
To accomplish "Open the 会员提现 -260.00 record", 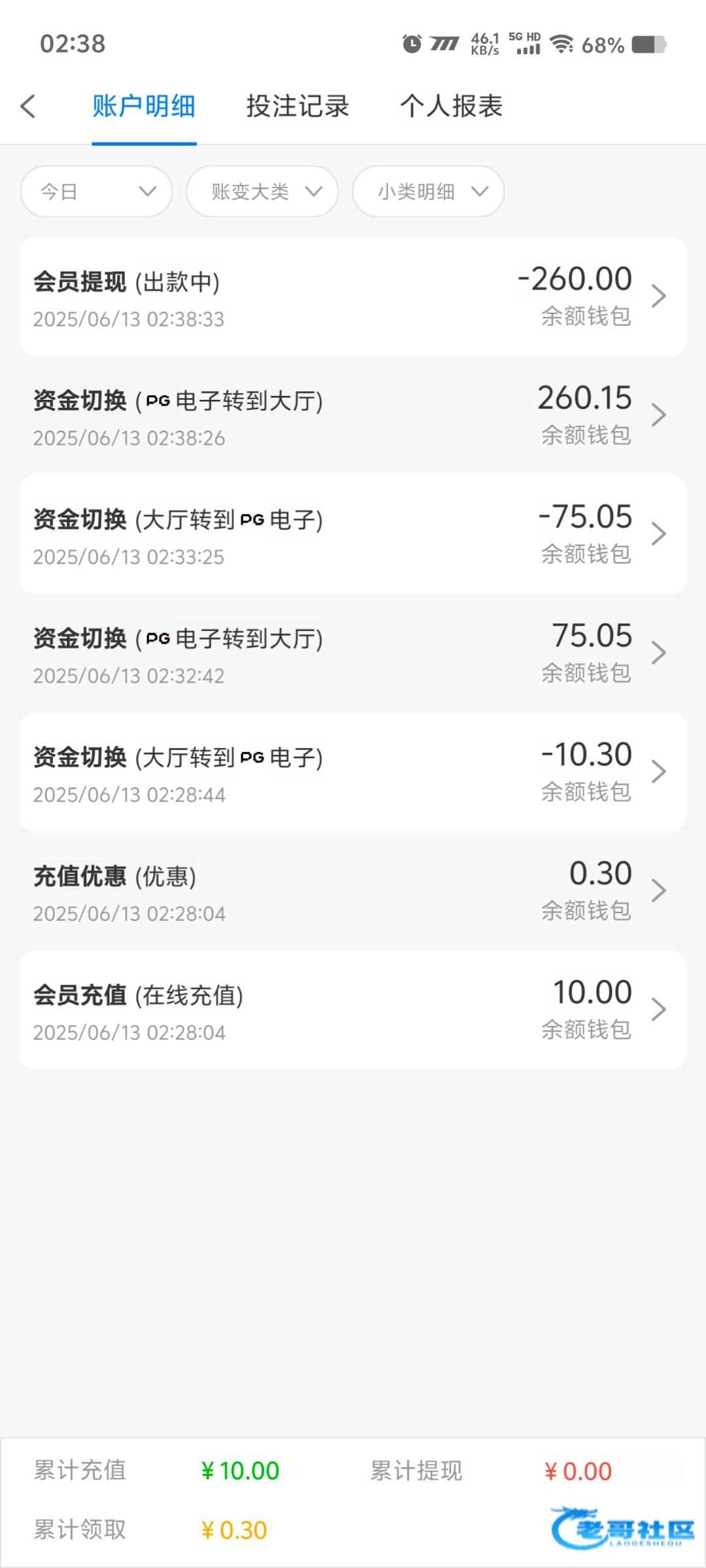I will click(x=353, y=297).
